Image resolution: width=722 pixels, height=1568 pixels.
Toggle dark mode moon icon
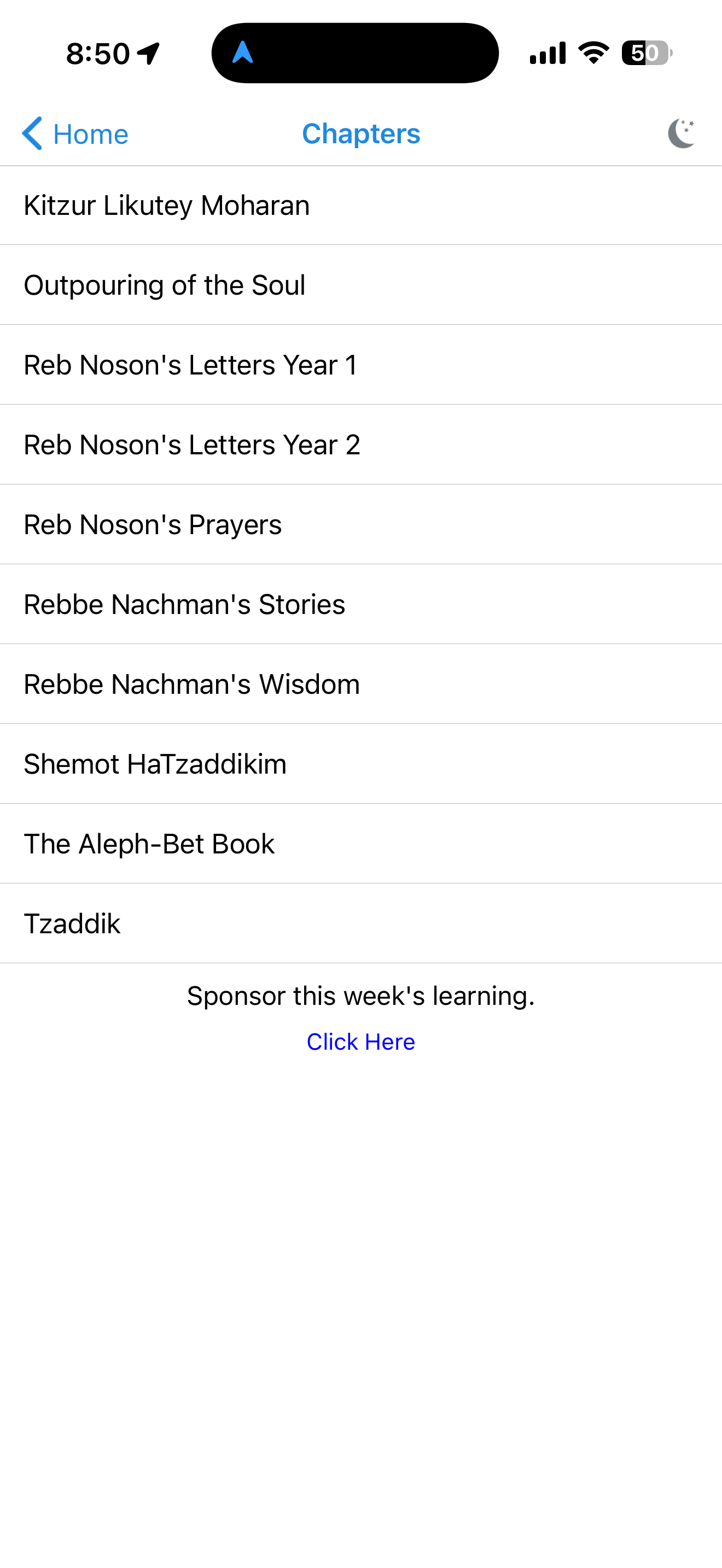click(681, 133)
